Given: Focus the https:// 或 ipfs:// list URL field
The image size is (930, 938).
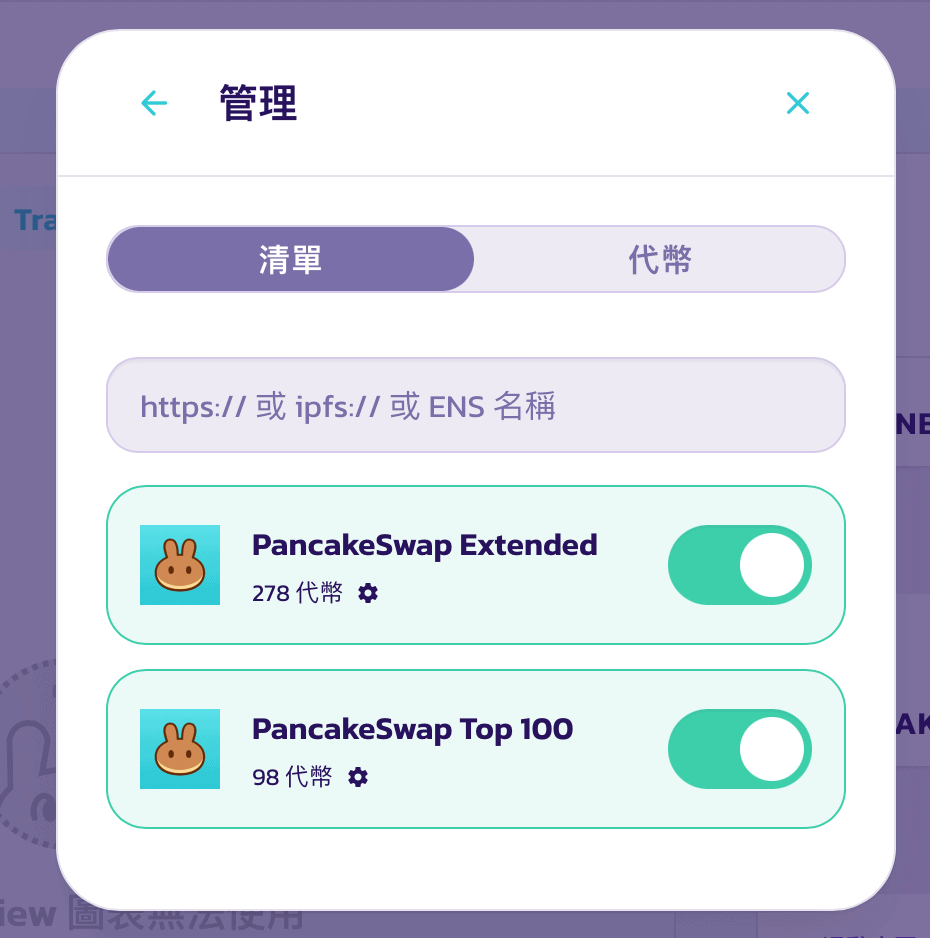Looking at the screenshot, I should coord(475,406).
